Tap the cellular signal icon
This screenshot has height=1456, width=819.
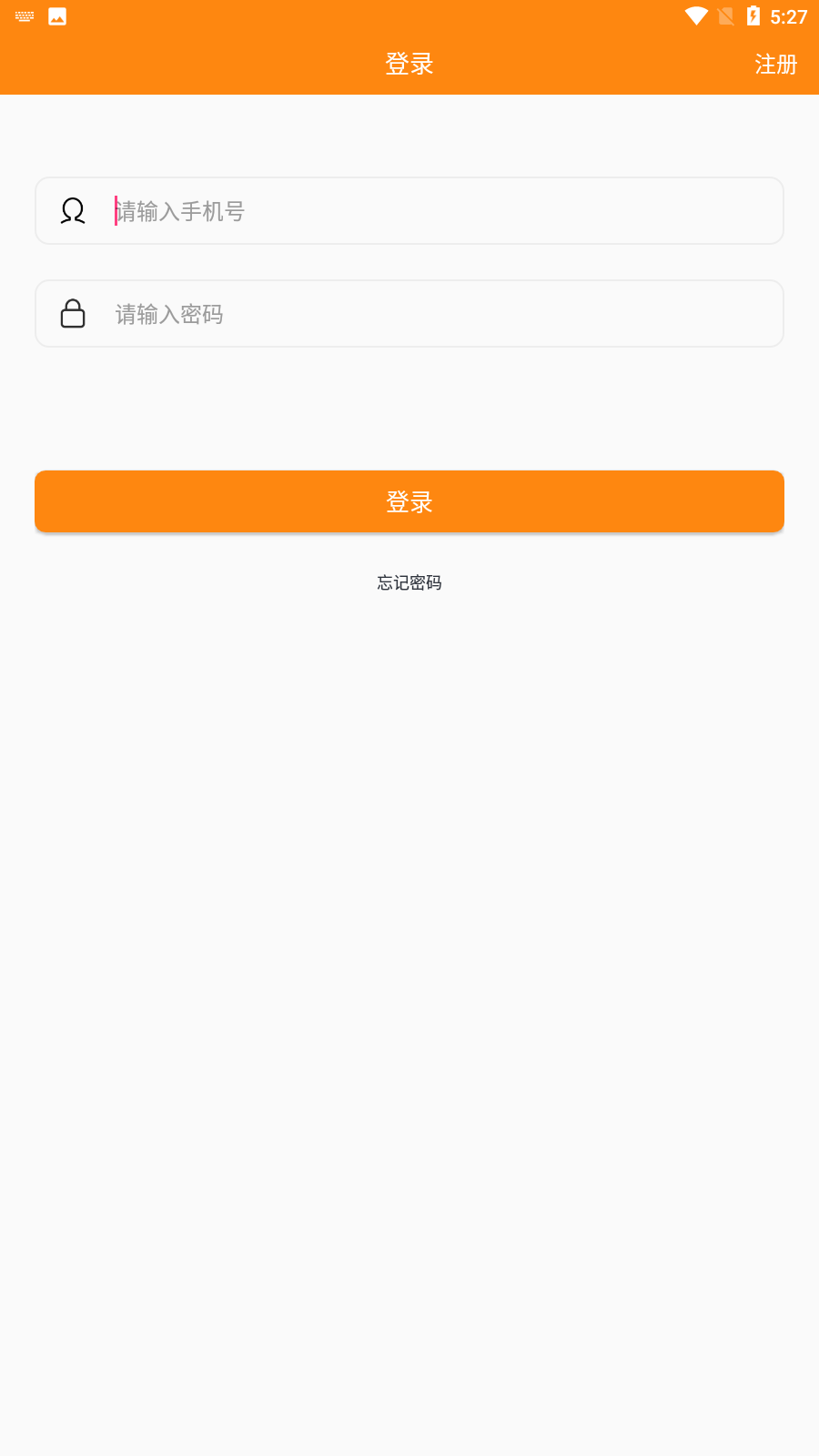click(x=724, y=15)
